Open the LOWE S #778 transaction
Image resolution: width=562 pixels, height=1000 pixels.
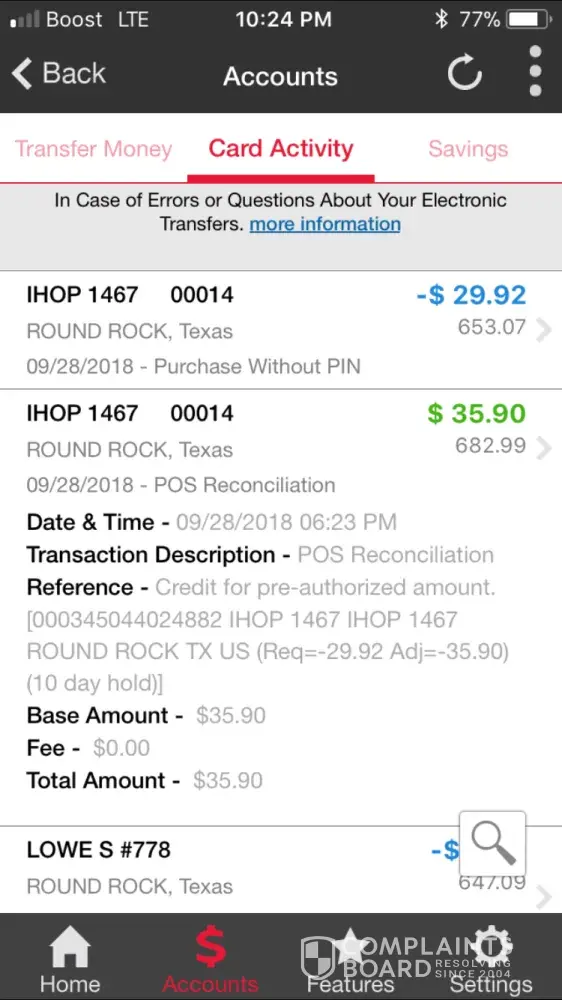tap(281, 869)
